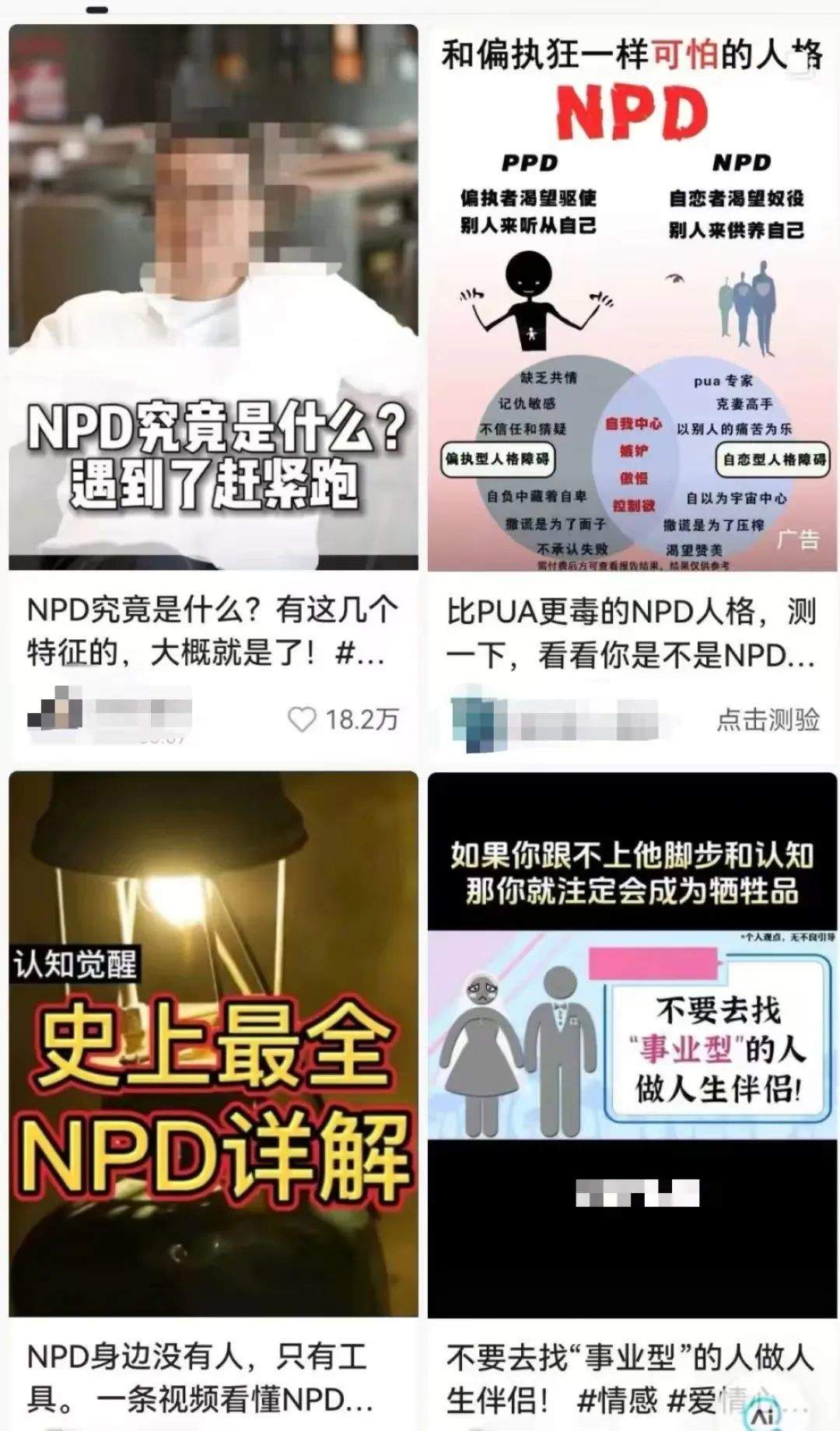Screen dimensions: 840x1431
Task: Tap the 点击测验 test button
Action: point(770,723)
